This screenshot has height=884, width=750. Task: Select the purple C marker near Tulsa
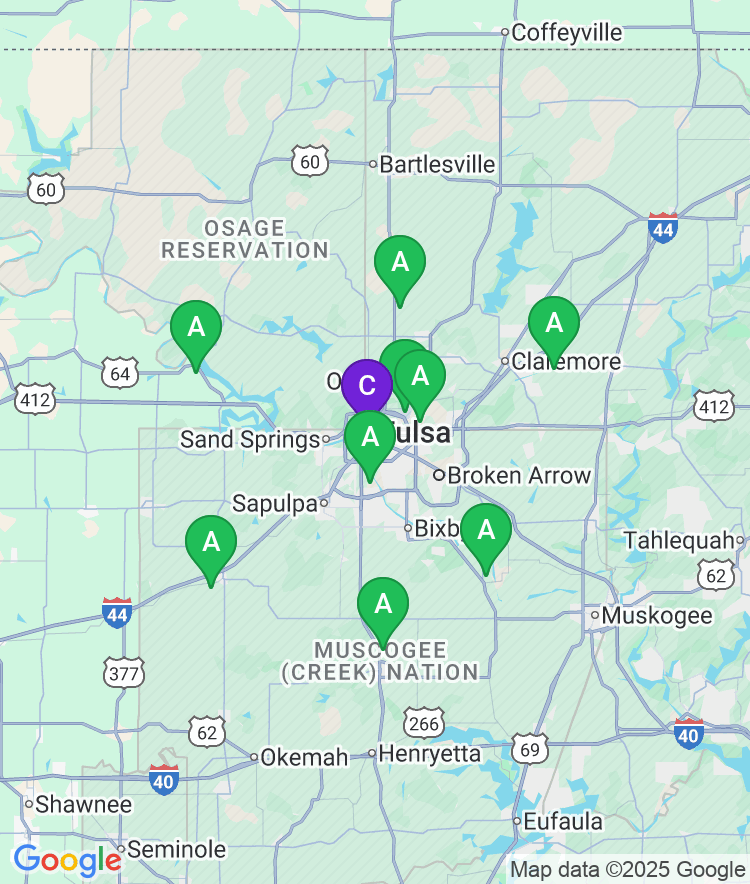click(367, 385)
